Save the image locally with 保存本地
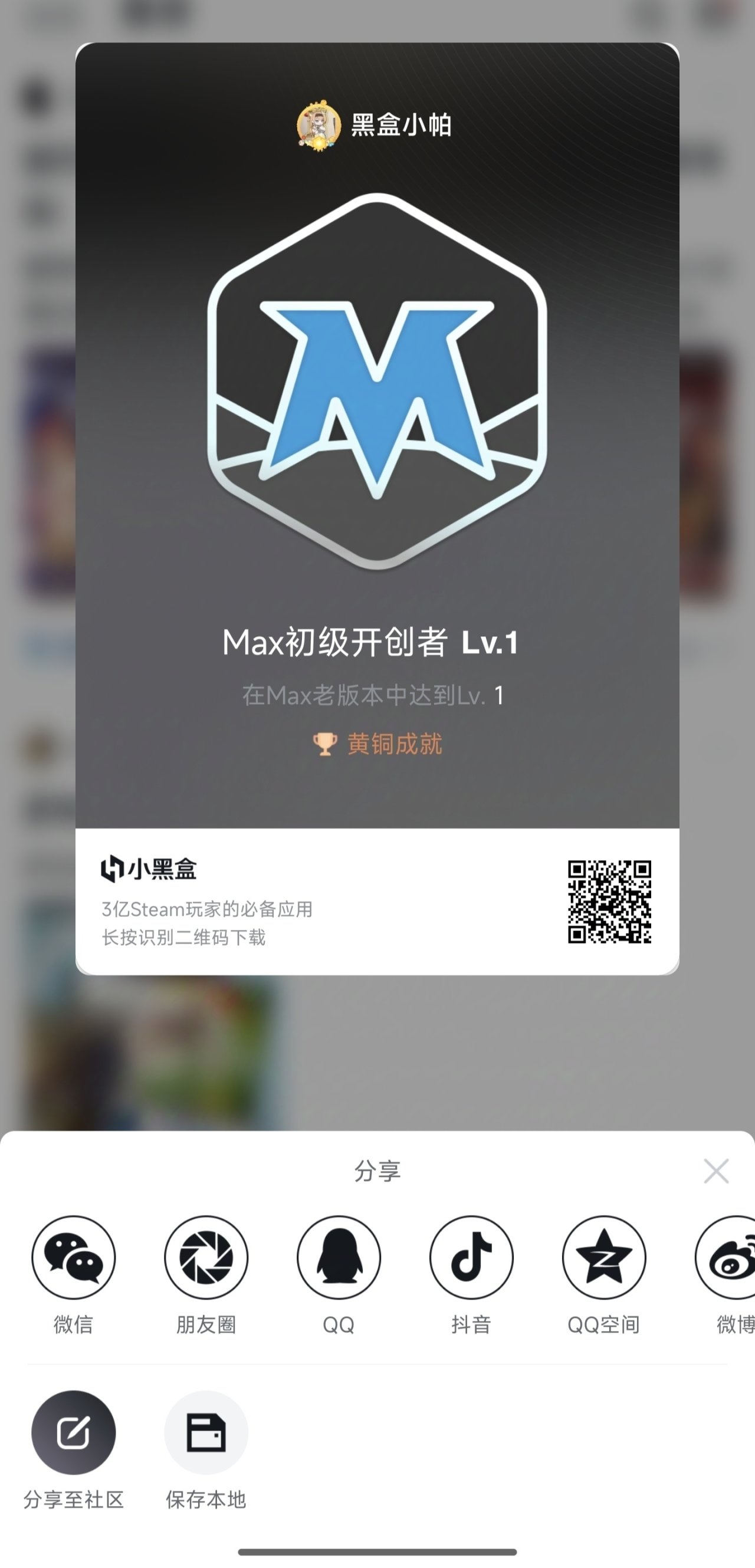Viewport: 755px width, 1568px height. click(206, 1432)
